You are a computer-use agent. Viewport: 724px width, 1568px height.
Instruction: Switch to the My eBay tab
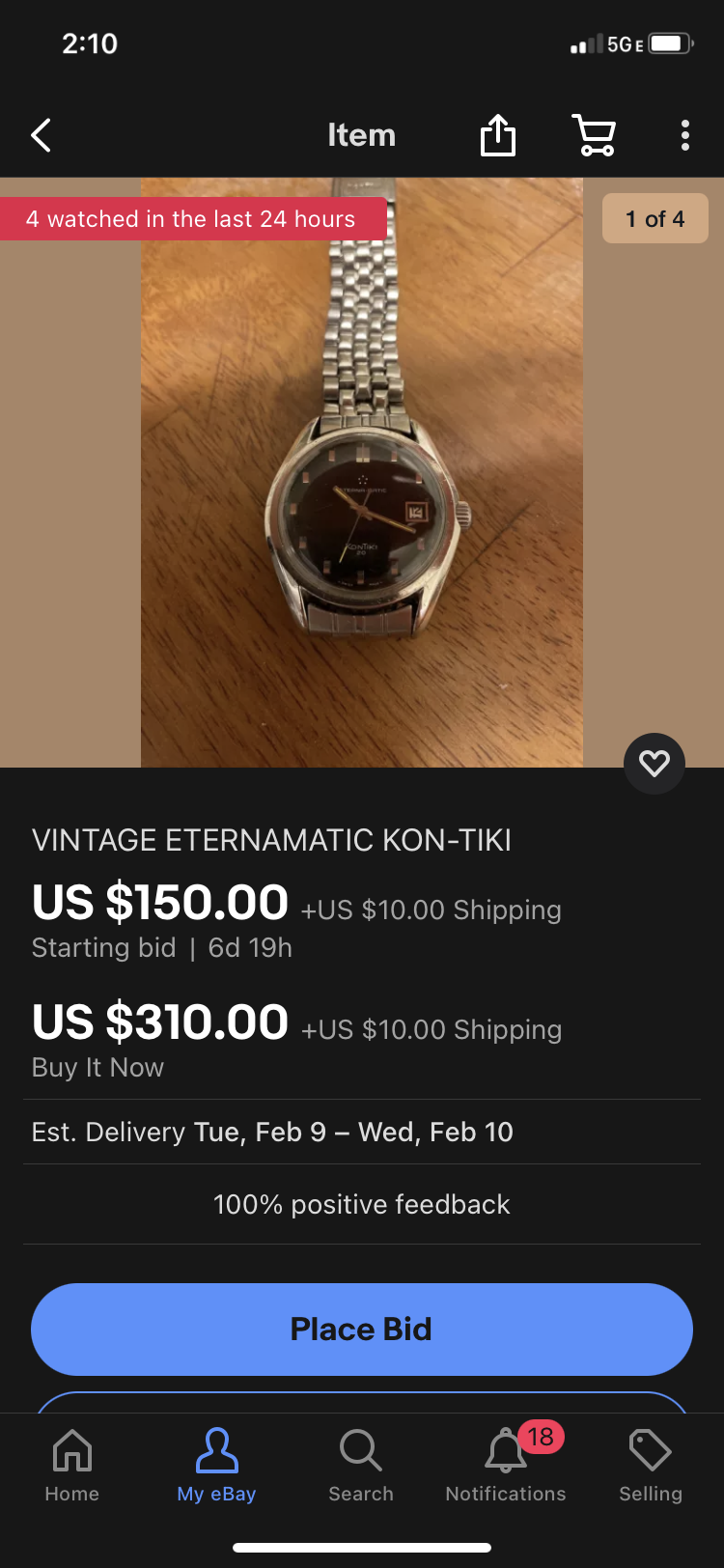click(216, 1466)
